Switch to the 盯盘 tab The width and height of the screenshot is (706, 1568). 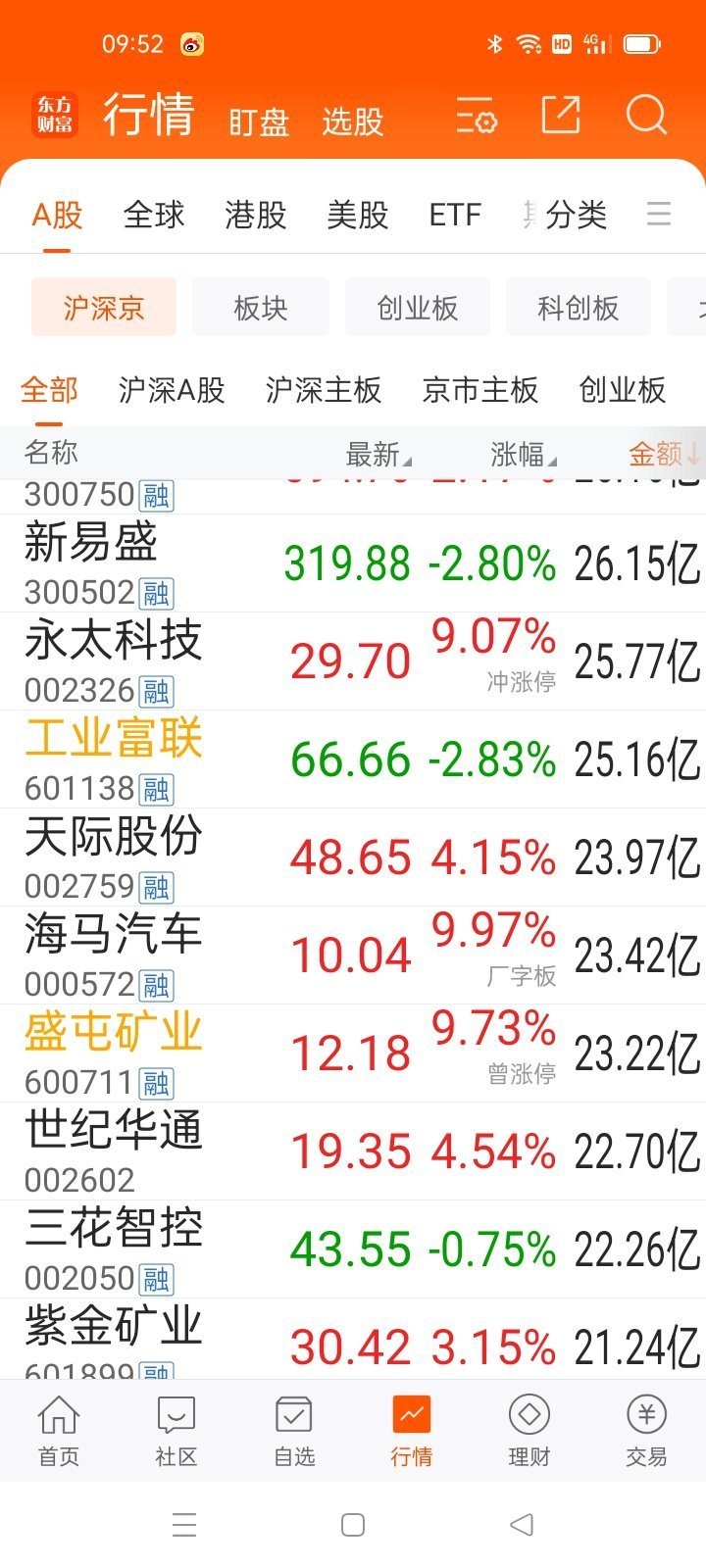pos(259,122)
